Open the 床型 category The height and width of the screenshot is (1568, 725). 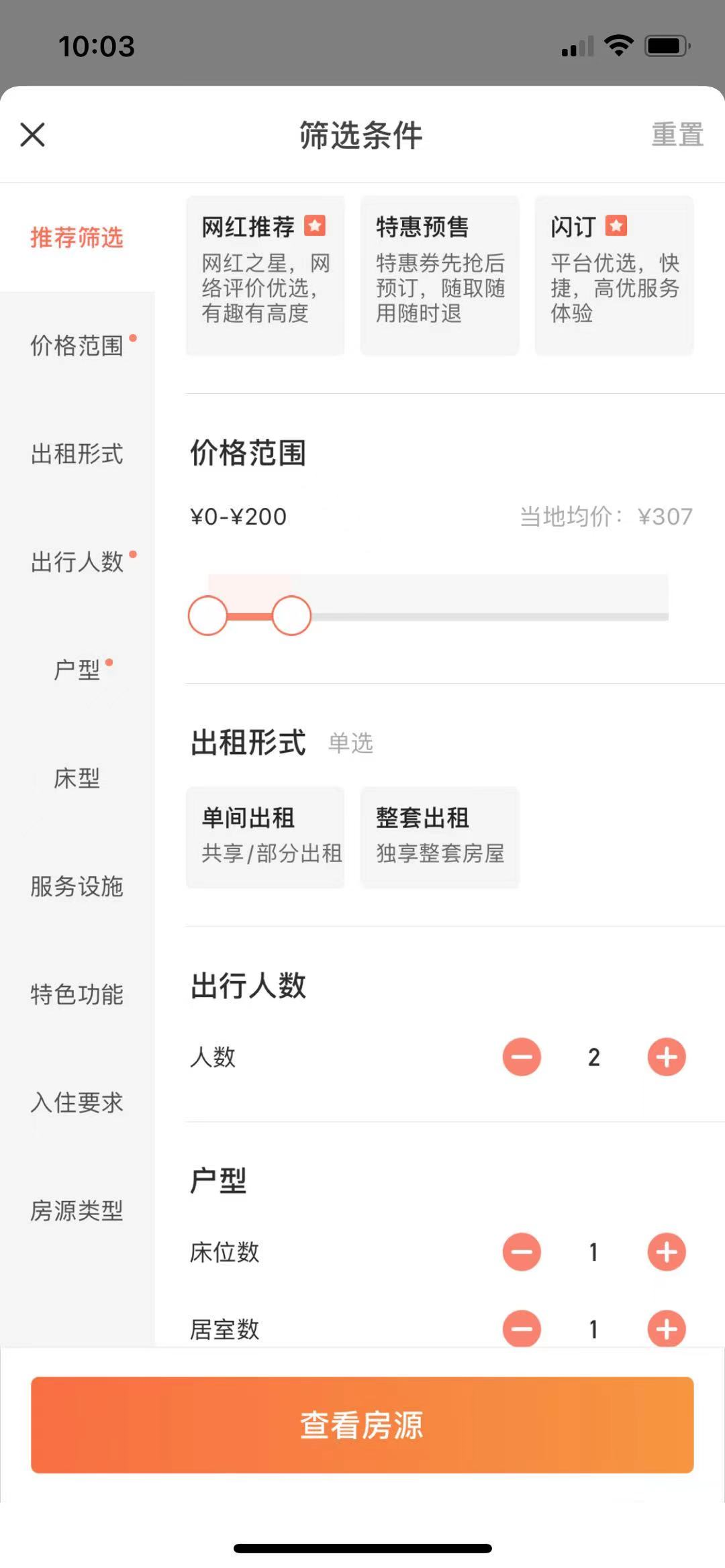click(79, 779)
